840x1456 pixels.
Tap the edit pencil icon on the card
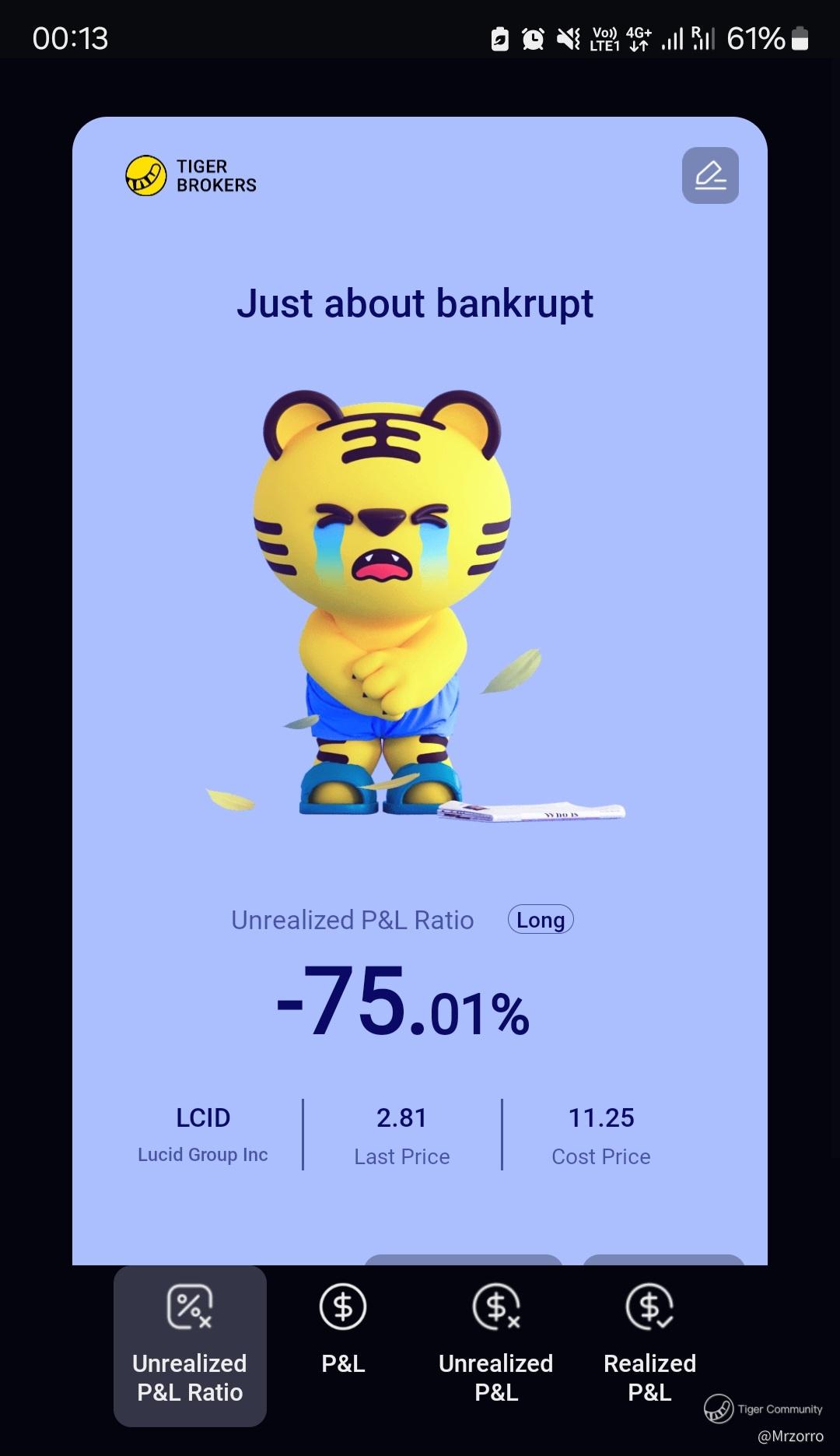pos(710,176)
